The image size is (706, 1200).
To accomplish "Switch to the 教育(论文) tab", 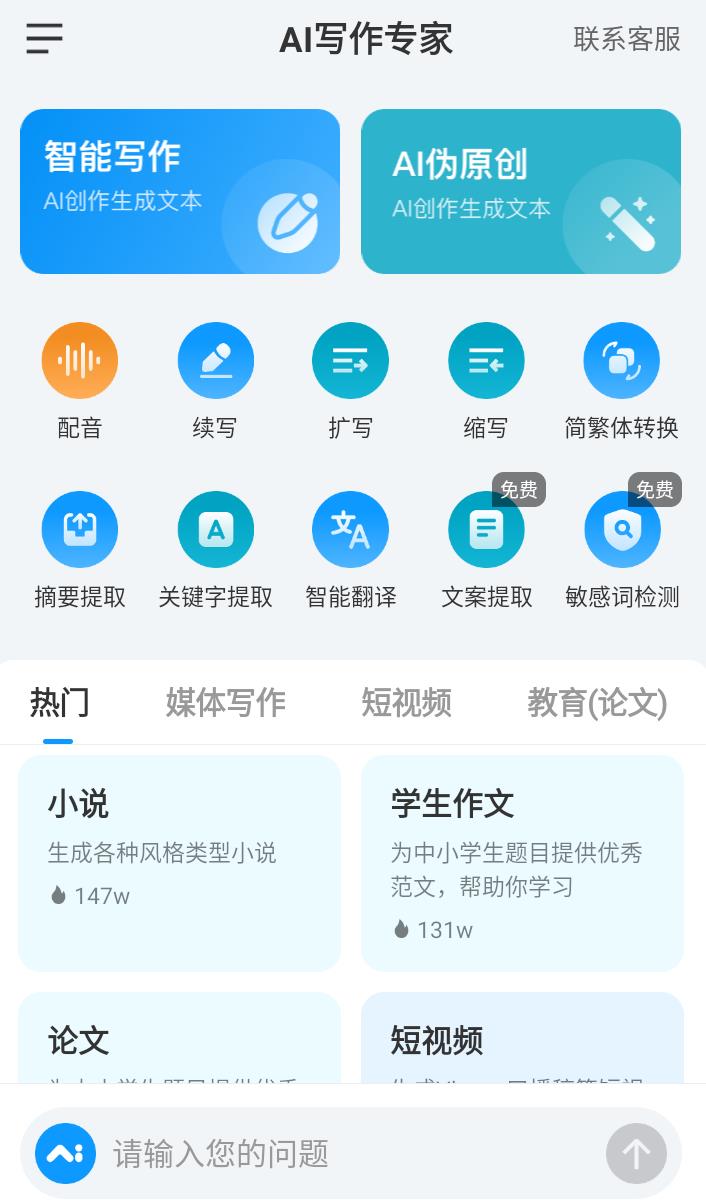I will point(597,703).
